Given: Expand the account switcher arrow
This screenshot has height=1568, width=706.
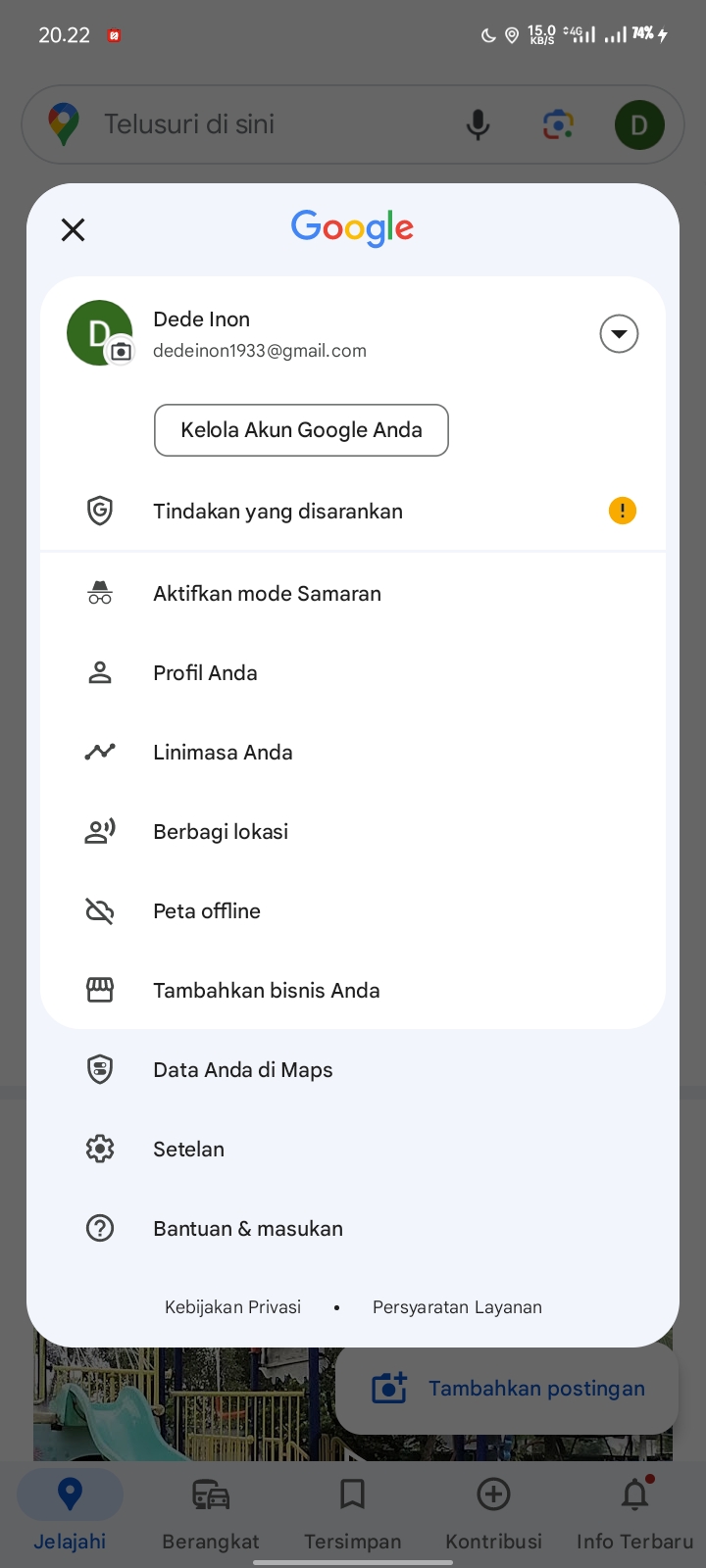Looking at the screenshot, I should pyautogui.click(x=619, y=334).
